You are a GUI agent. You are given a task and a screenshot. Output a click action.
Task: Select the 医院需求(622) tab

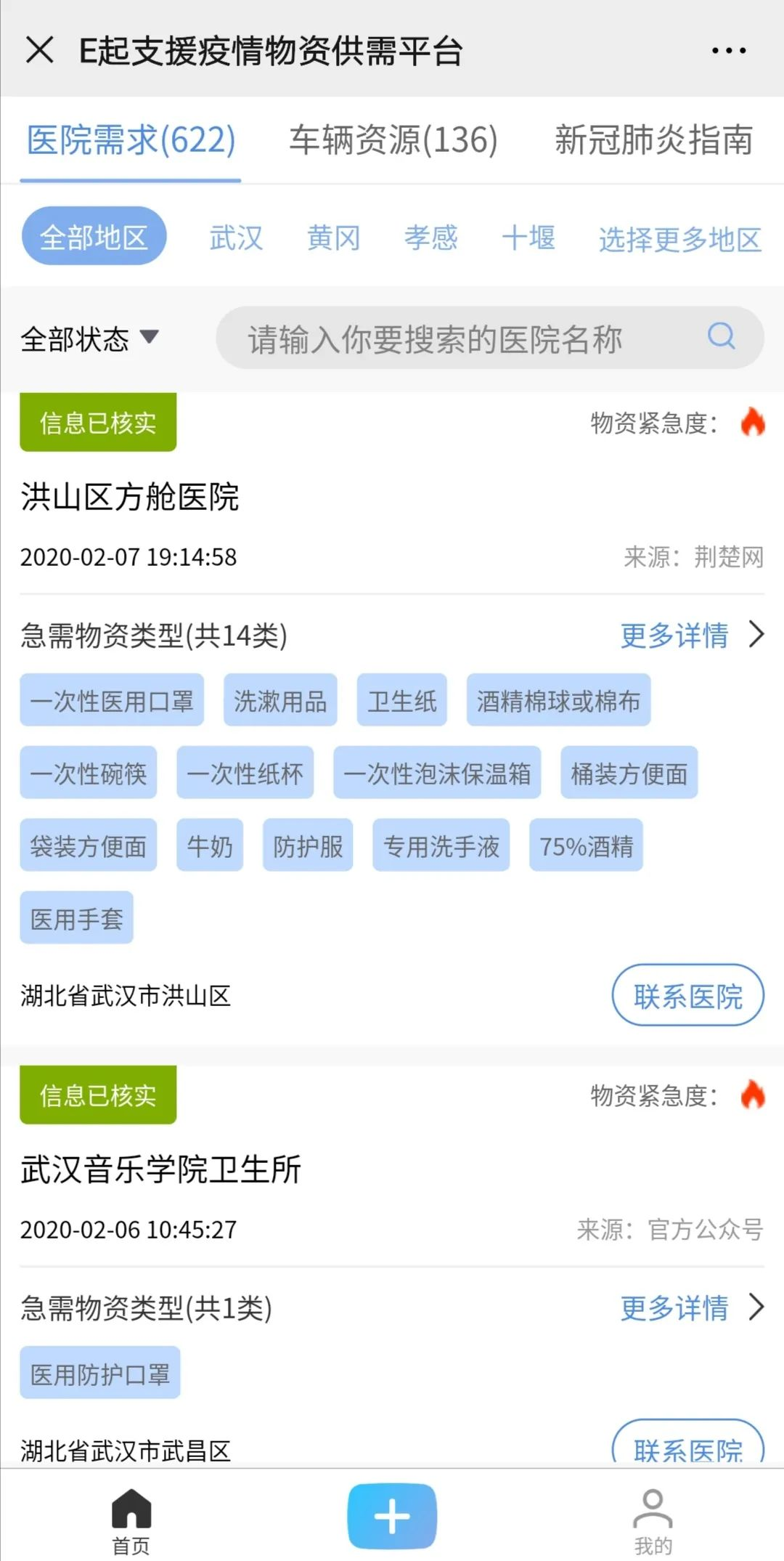131,139
